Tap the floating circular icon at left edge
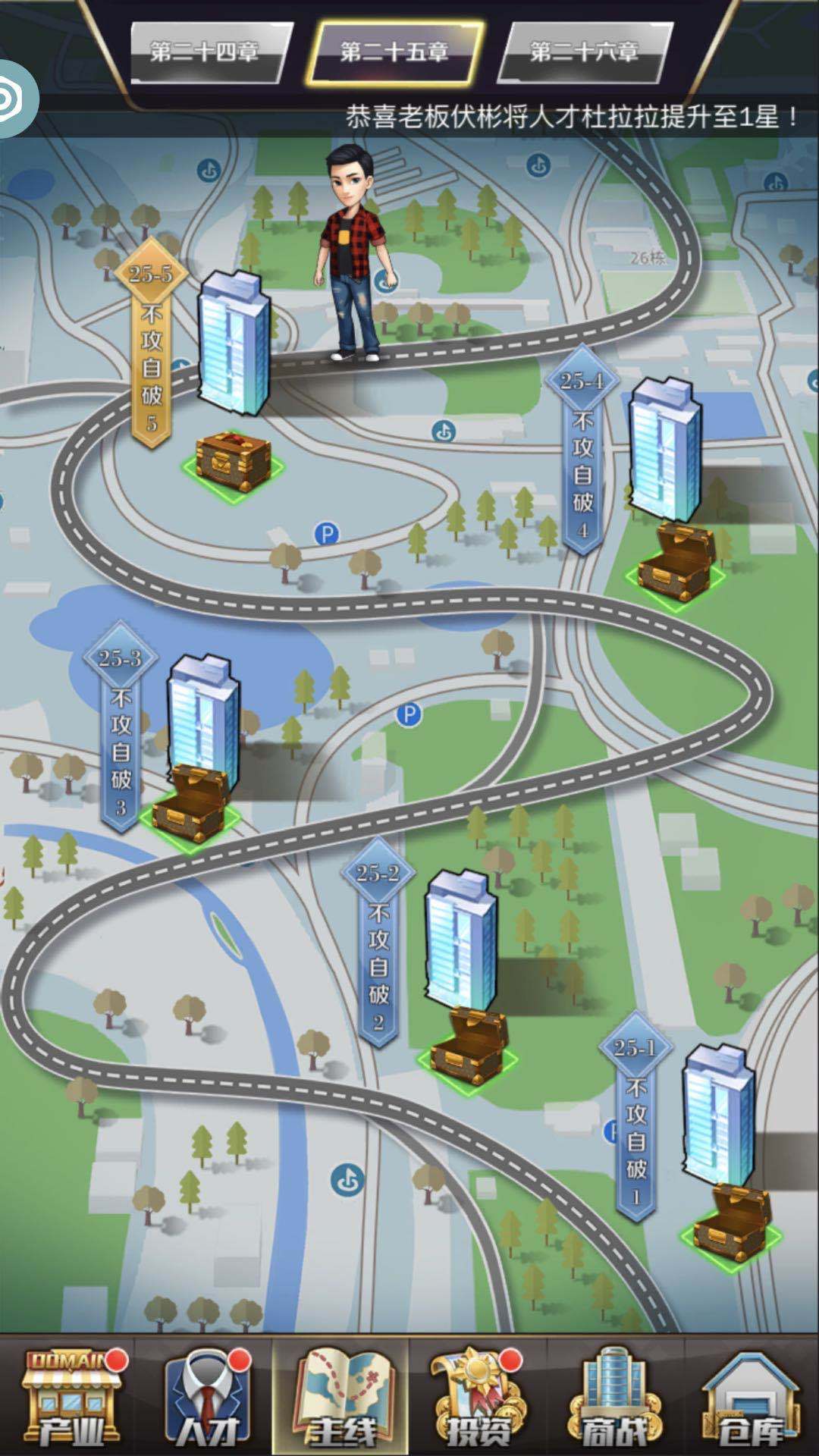This screenshot has width=819, height=1456. tap(14, 99)
